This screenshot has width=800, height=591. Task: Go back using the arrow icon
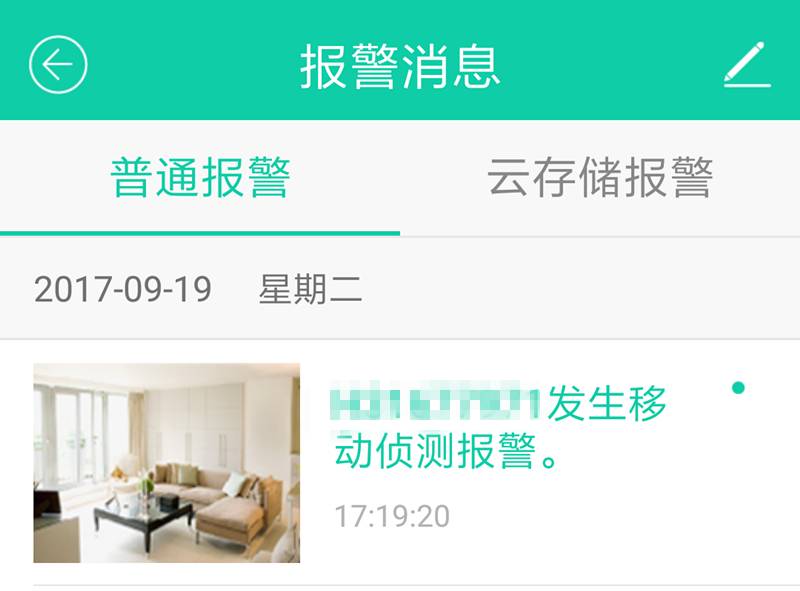[x=58, y=65]
